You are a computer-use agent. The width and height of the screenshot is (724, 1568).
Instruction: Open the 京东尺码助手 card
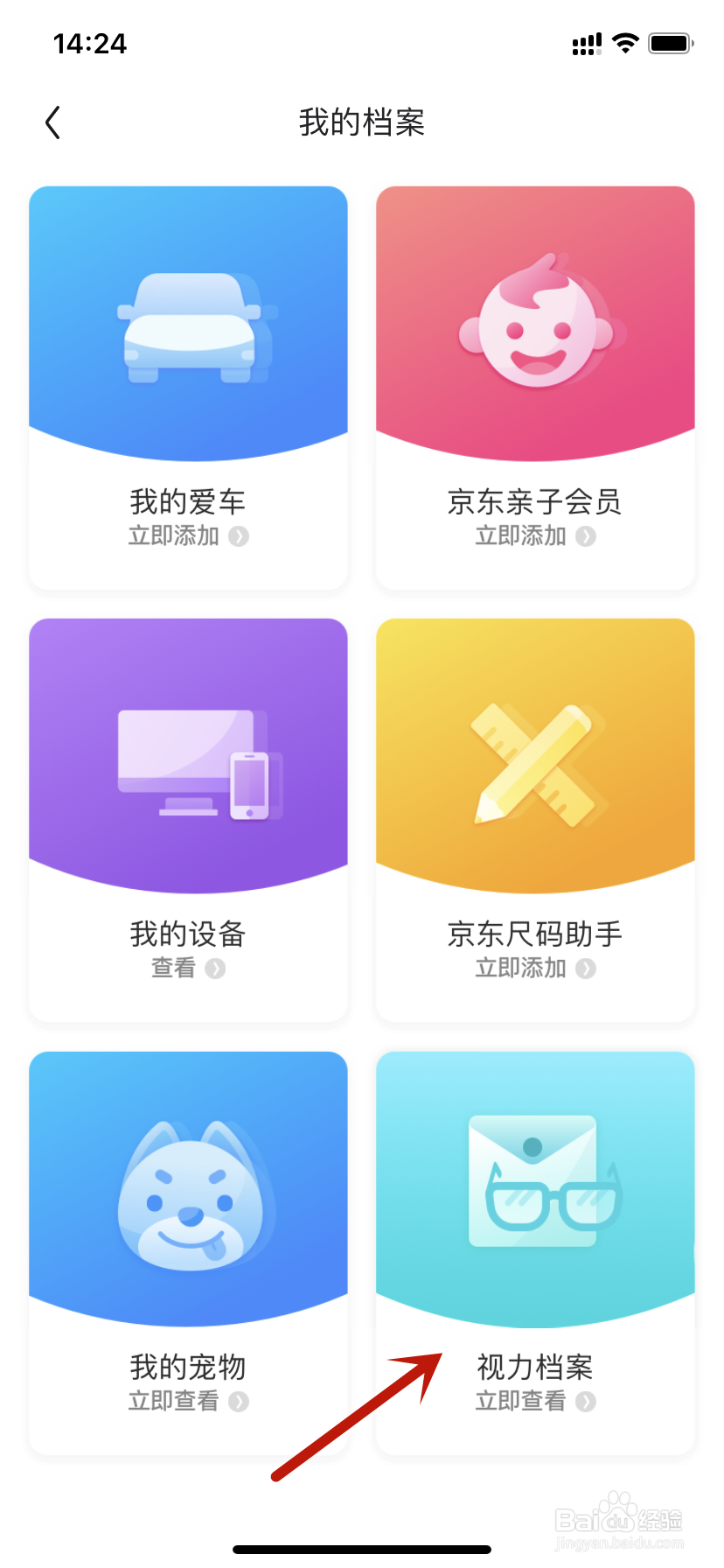[x=535, y=819]
